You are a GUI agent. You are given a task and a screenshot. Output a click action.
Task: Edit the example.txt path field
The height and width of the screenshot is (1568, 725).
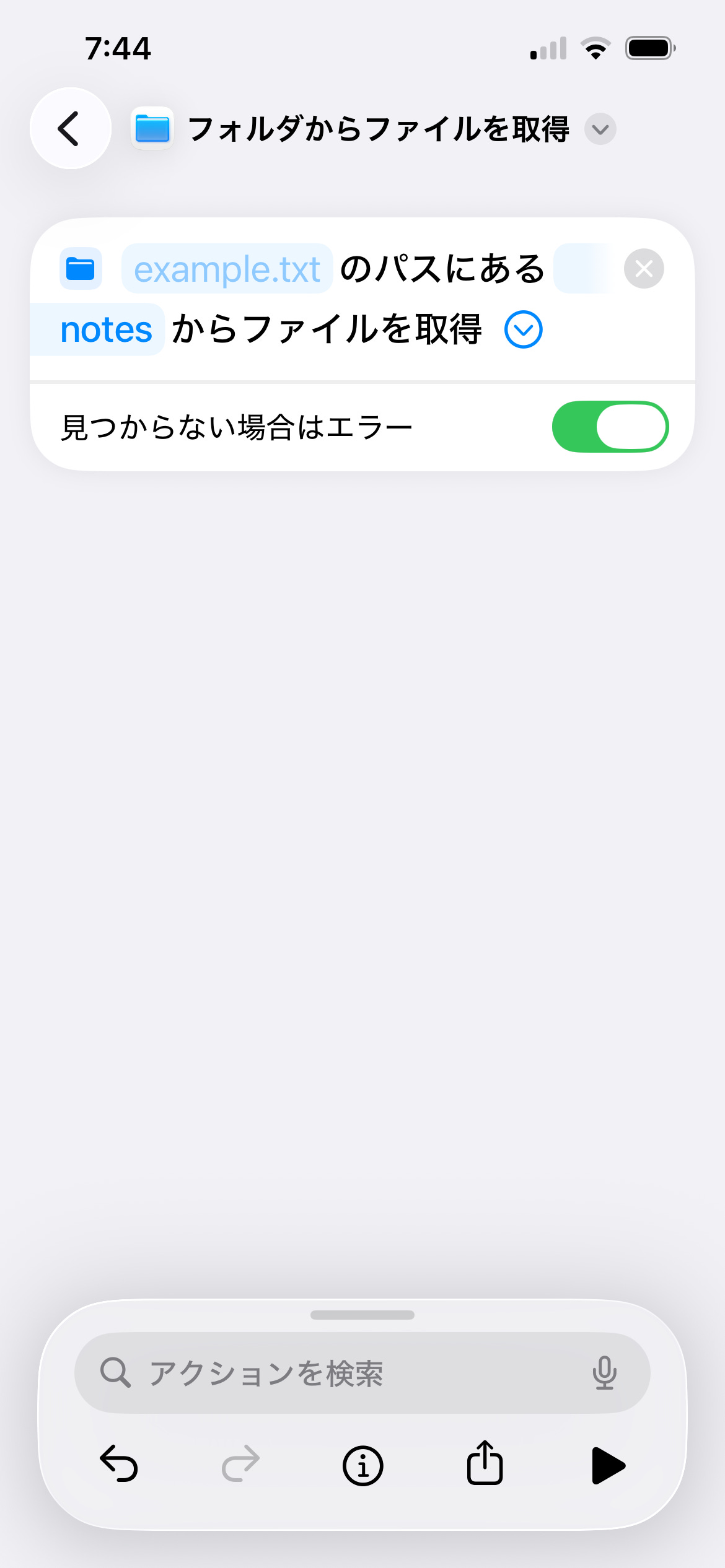227,269
